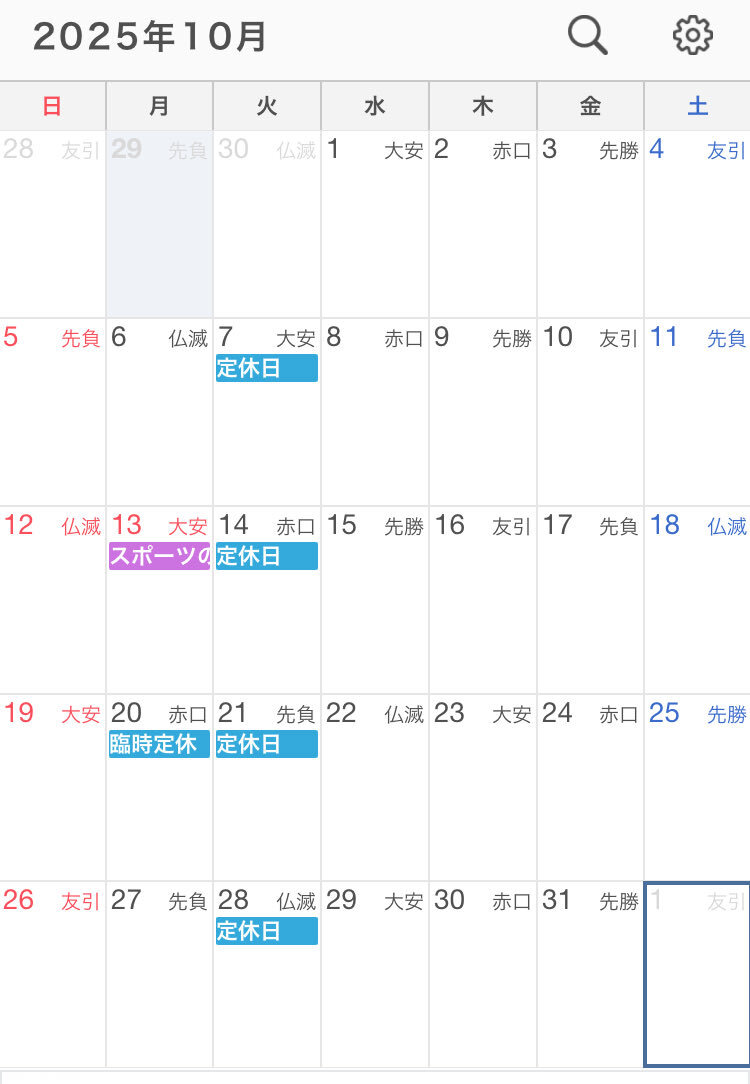Open the 定休日 event on October 14
This screenshot has height=1084, width=750.
(x=266, y=556)
